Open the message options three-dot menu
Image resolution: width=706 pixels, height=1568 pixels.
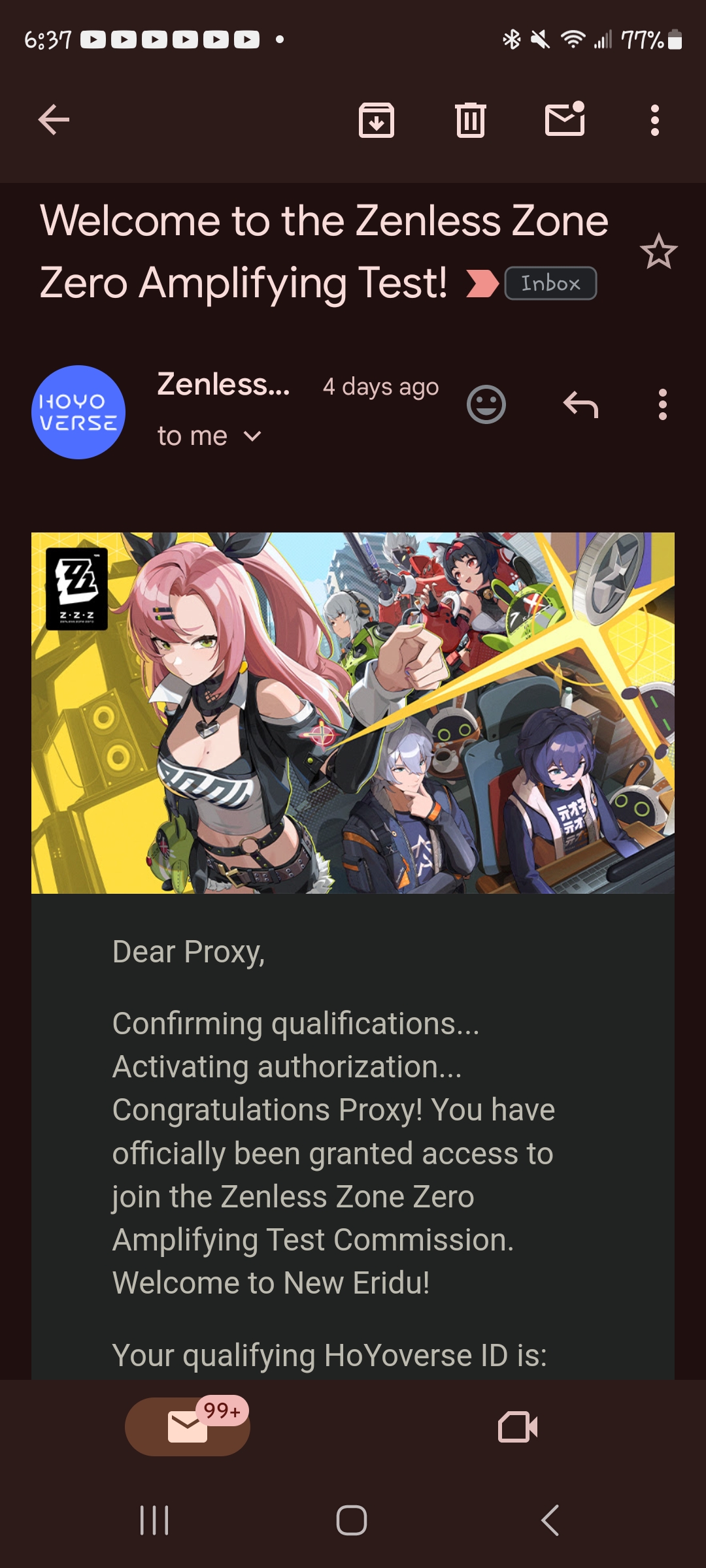[662, 405]
